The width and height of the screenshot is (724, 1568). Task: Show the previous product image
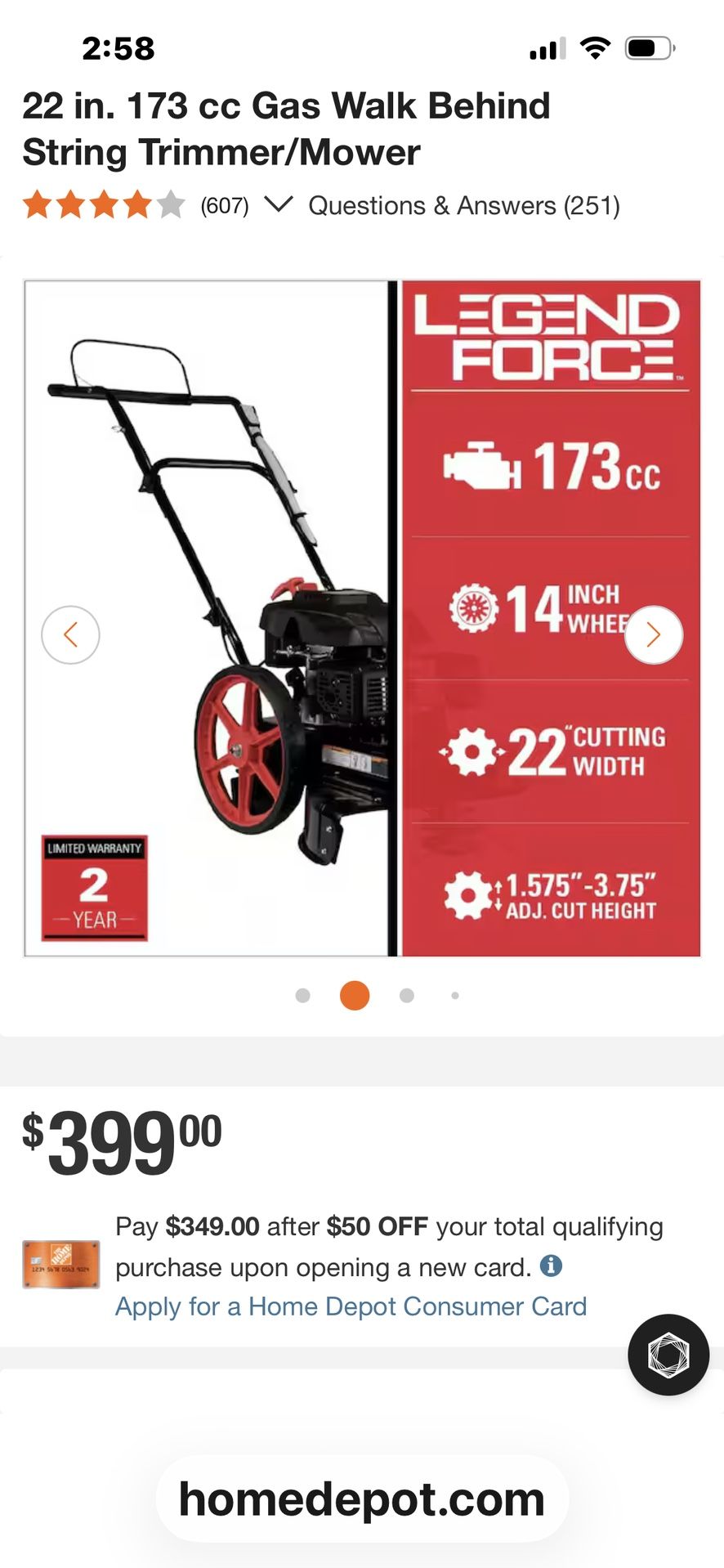click(x=70, y=634)
